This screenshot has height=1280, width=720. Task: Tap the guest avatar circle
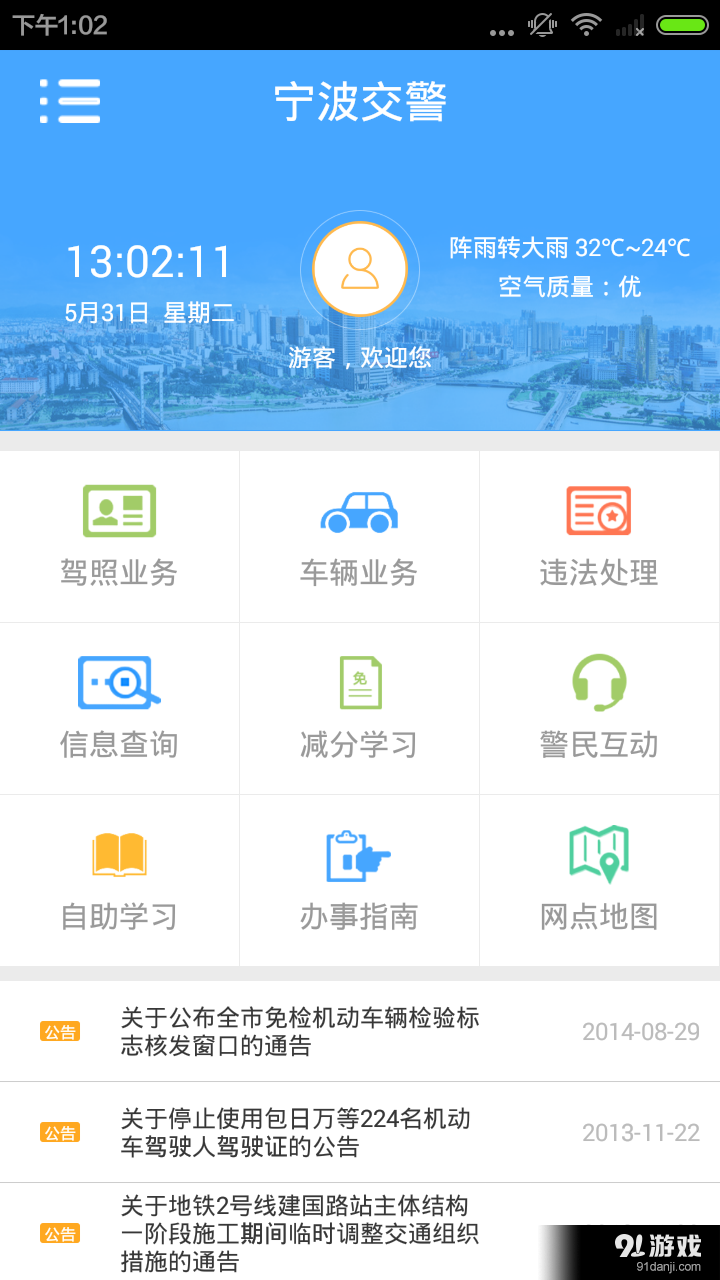tap(359, 270)
